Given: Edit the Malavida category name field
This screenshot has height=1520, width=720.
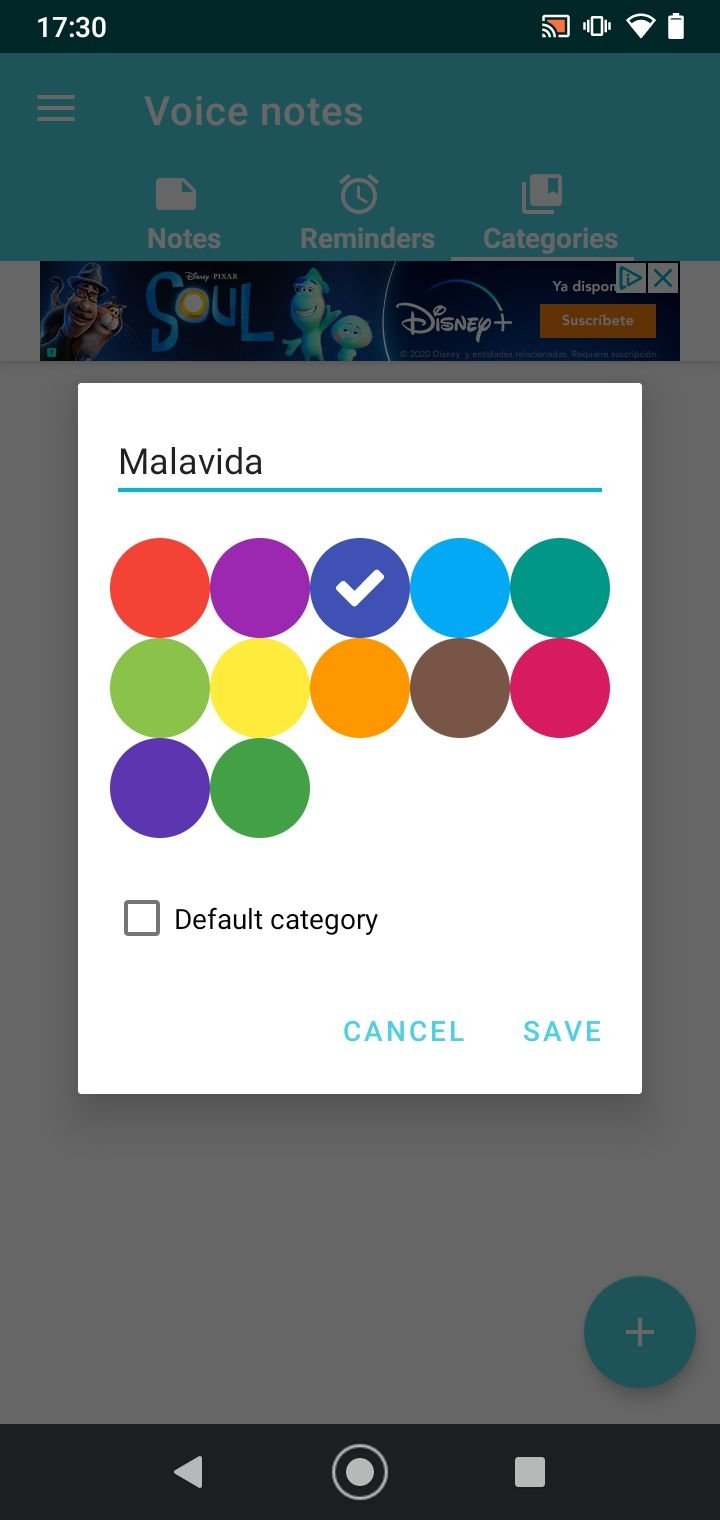Looking at the screenshot, I should [360, 462].
